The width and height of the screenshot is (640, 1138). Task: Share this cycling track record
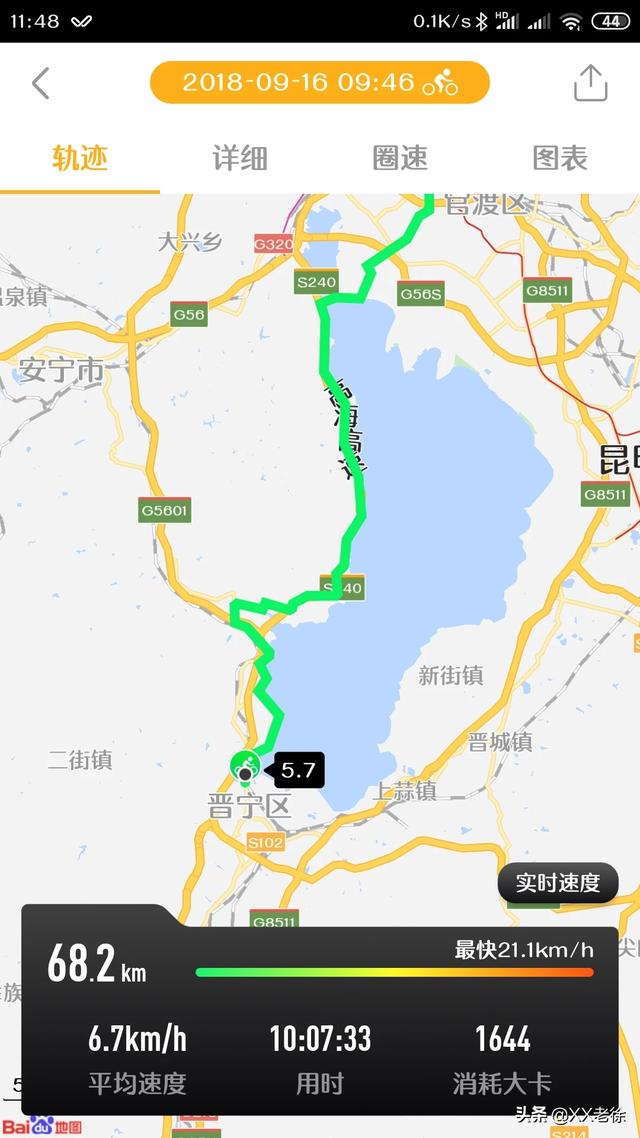[x=590, y=83]
